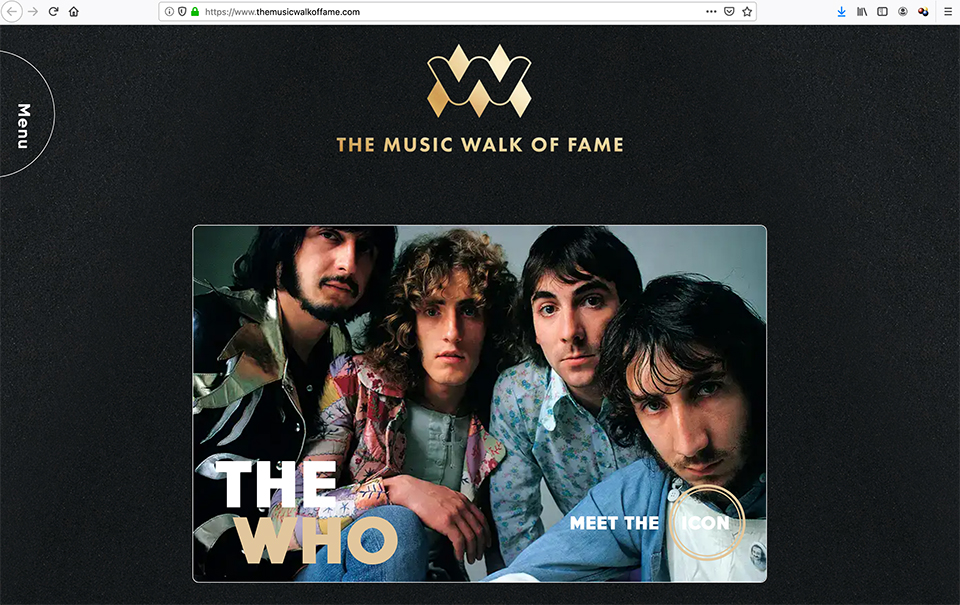Open page actions three-dot menu
960x605 pixels.
(711, 12)
